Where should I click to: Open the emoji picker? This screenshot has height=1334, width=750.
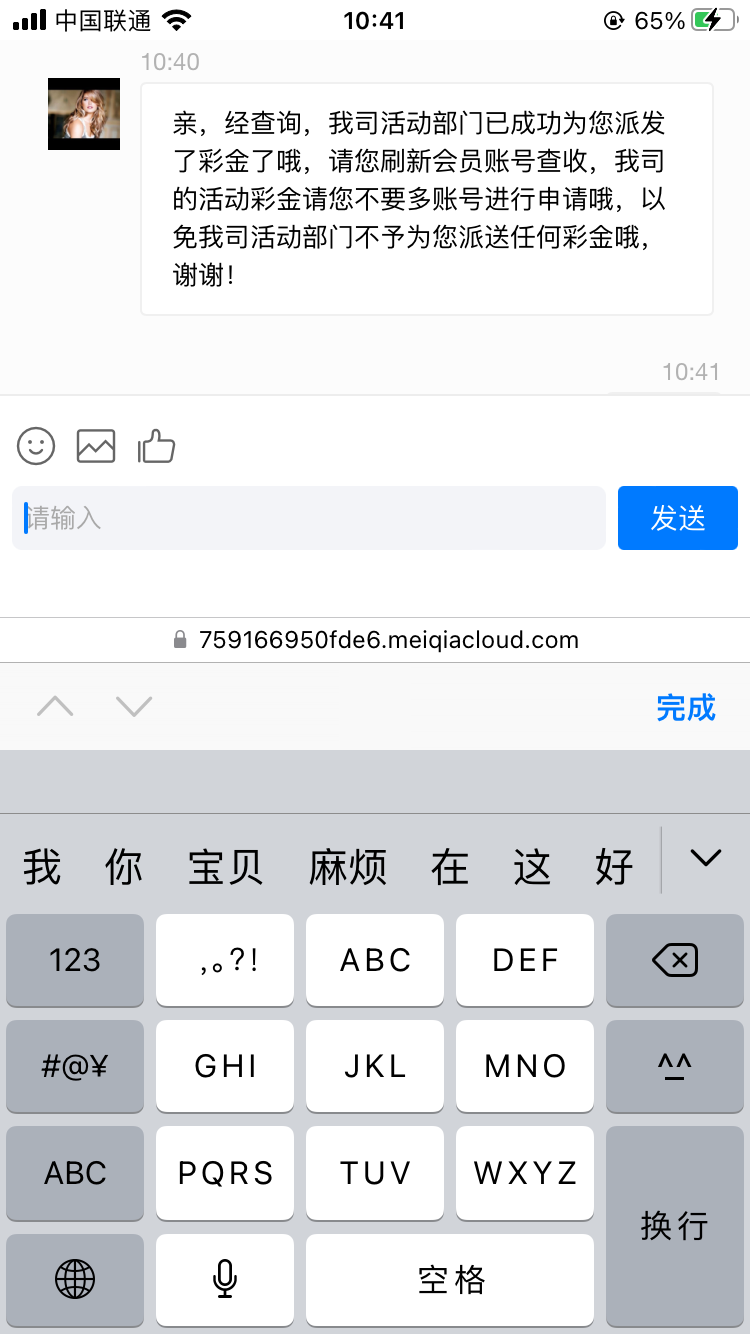[36, 446]
